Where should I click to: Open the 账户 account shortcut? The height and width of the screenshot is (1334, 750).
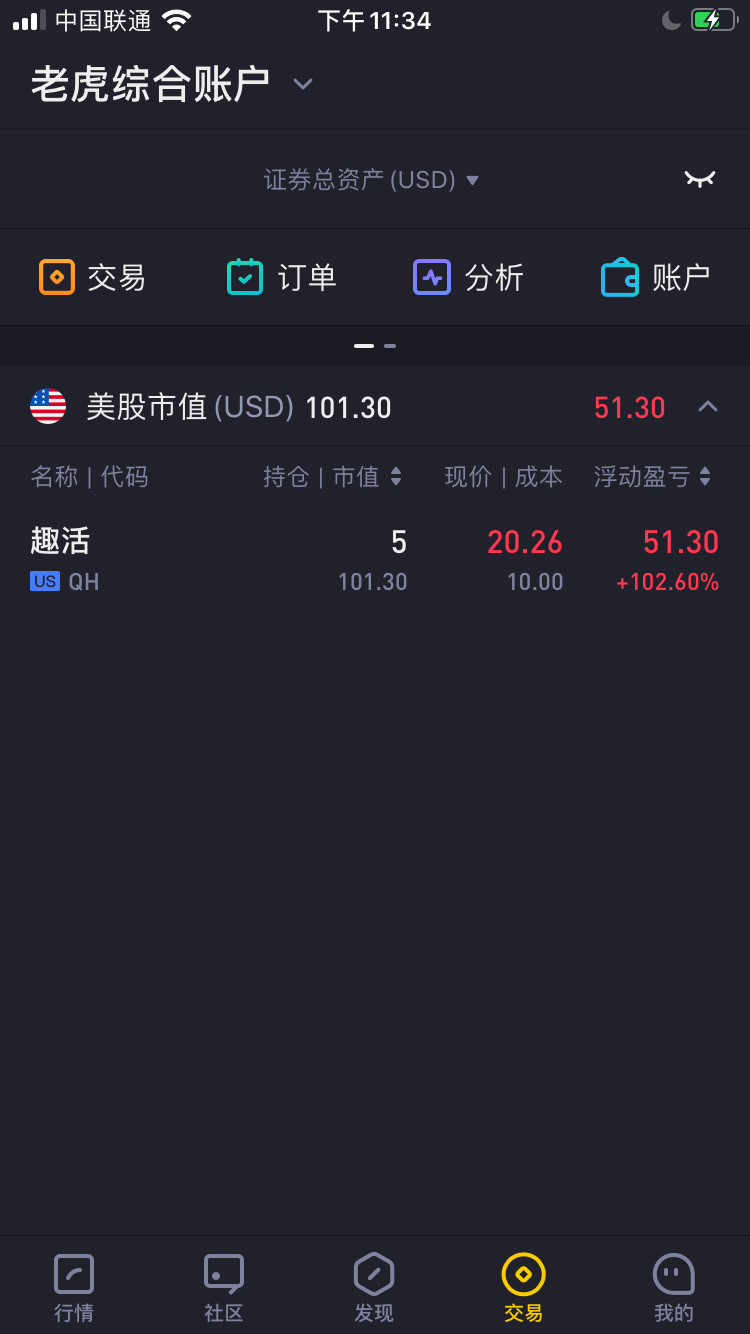point(655,277)
